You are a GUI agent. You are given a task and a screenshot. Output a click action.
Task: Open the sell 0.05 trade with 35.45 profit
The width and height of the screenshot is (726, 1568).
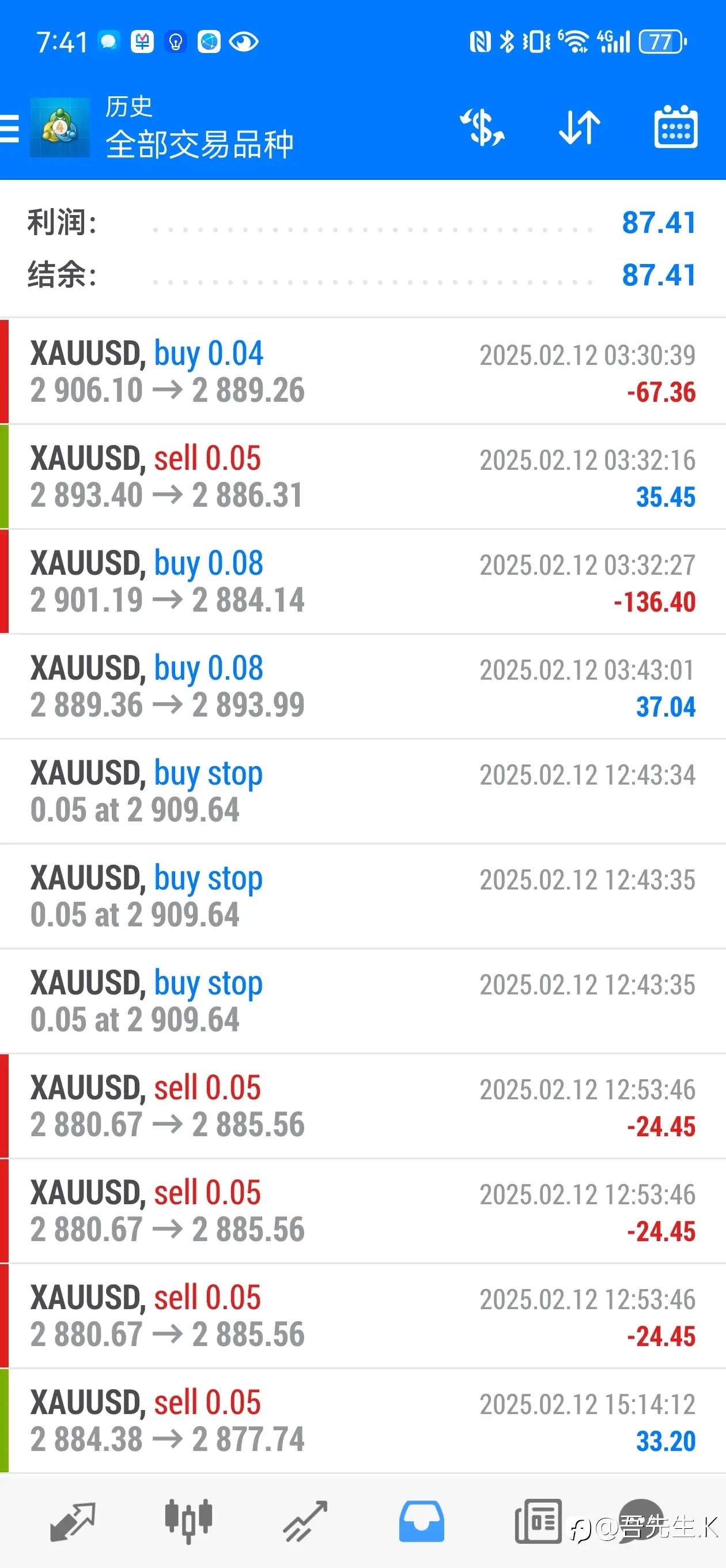click(x=362, y=477)
